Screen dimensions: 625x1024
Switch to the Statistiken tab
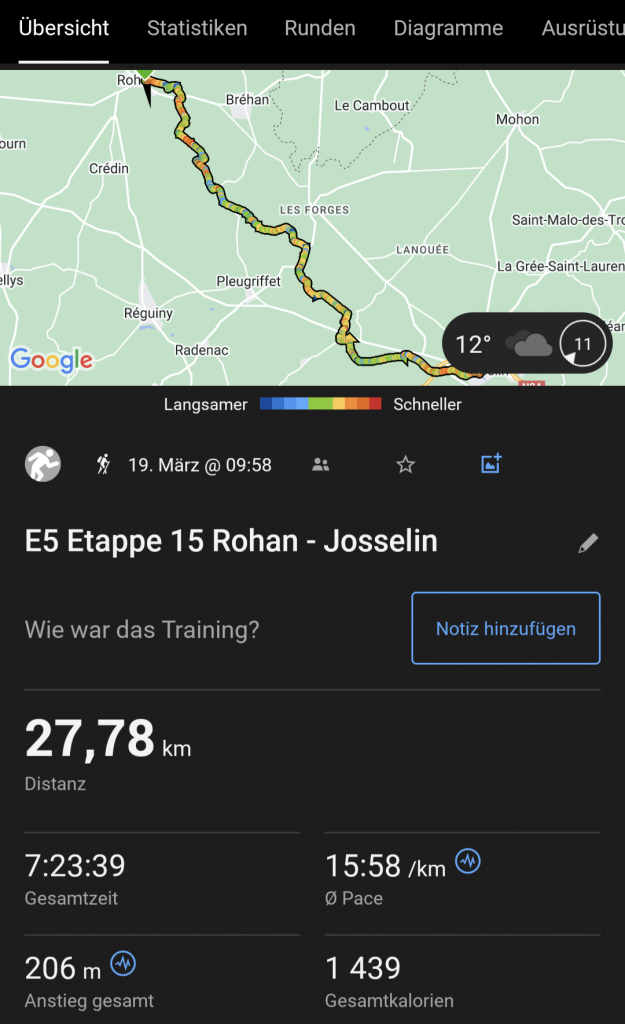pyautogui.click(x=197, y=29)
